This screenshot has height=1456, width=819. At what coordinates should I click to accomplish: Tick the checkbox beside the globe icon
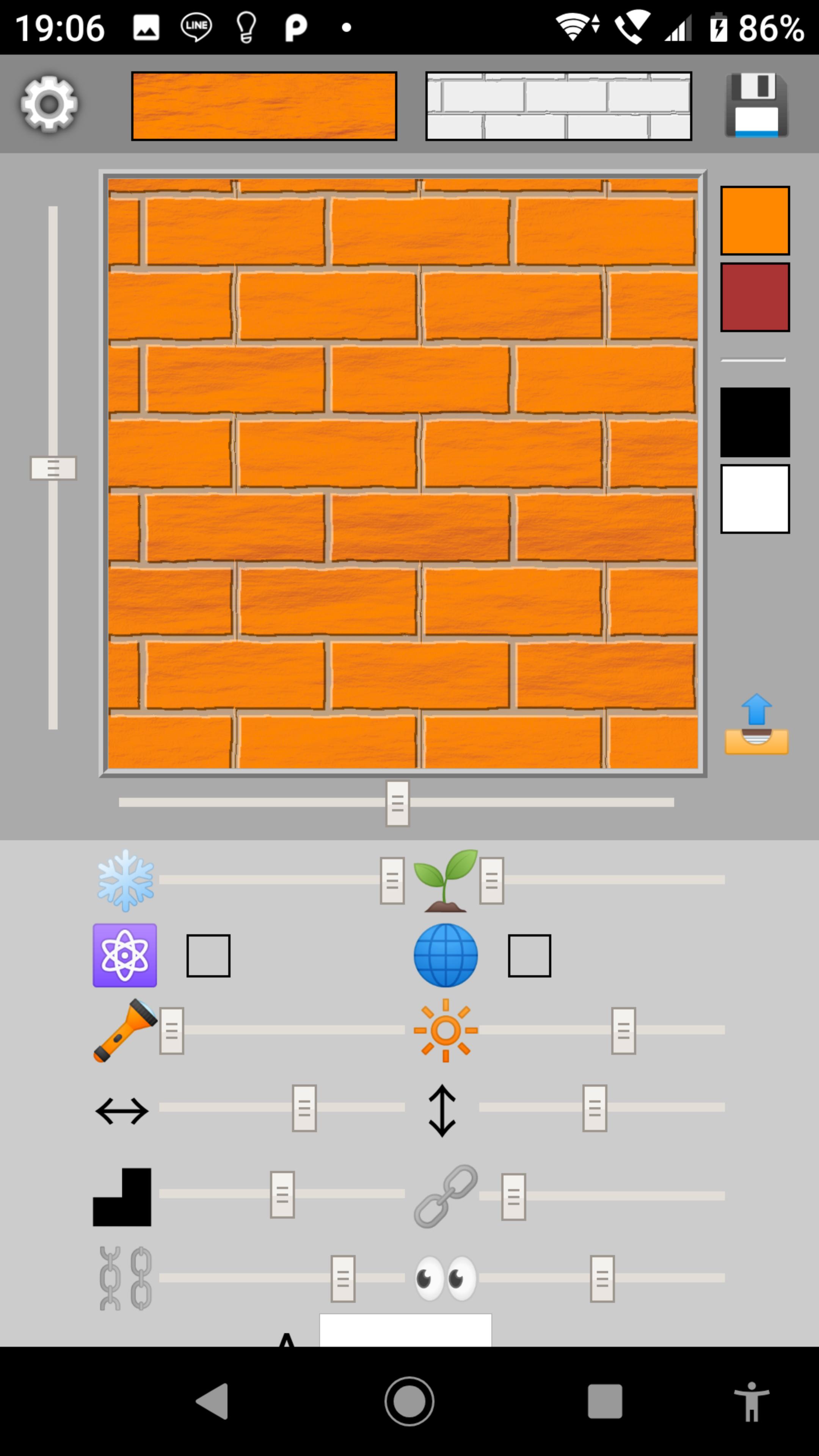click(x=529, y=955)
